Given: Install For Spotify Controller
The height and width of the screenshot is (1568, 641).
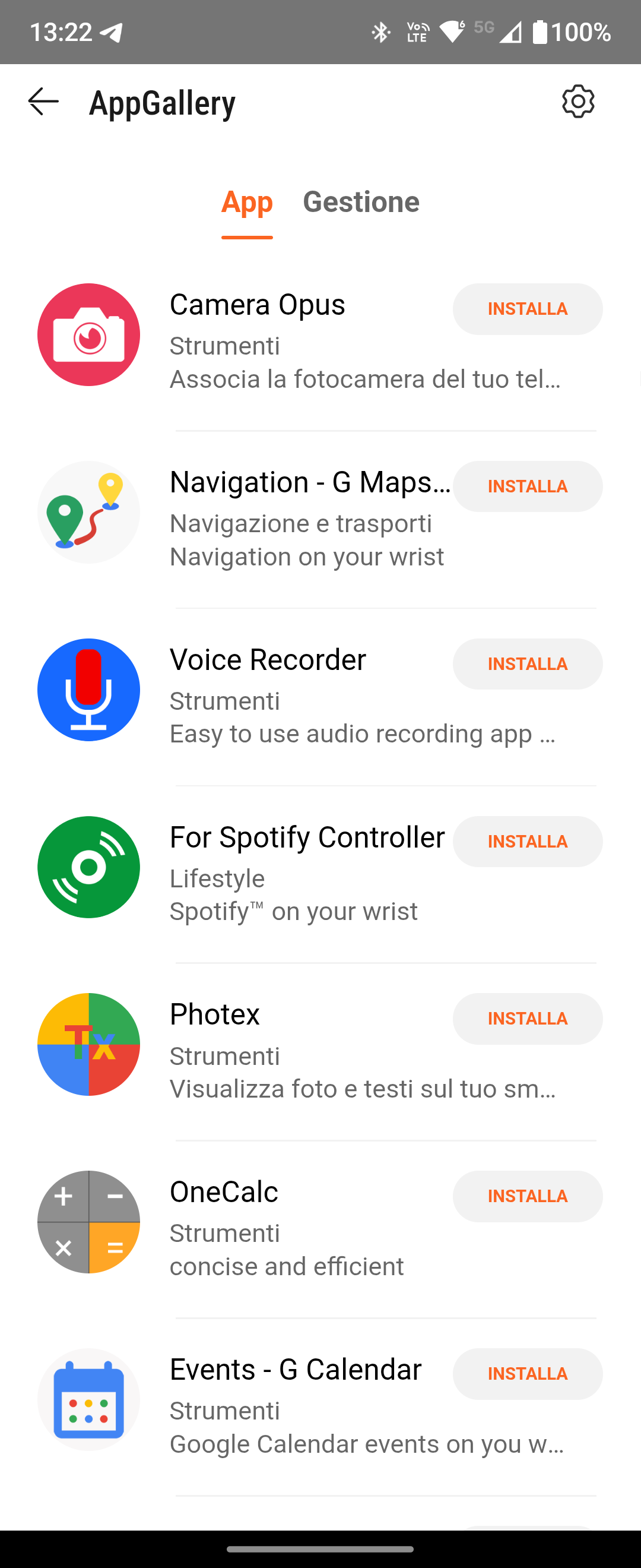Looking at the screenshot, I should 527,842.
